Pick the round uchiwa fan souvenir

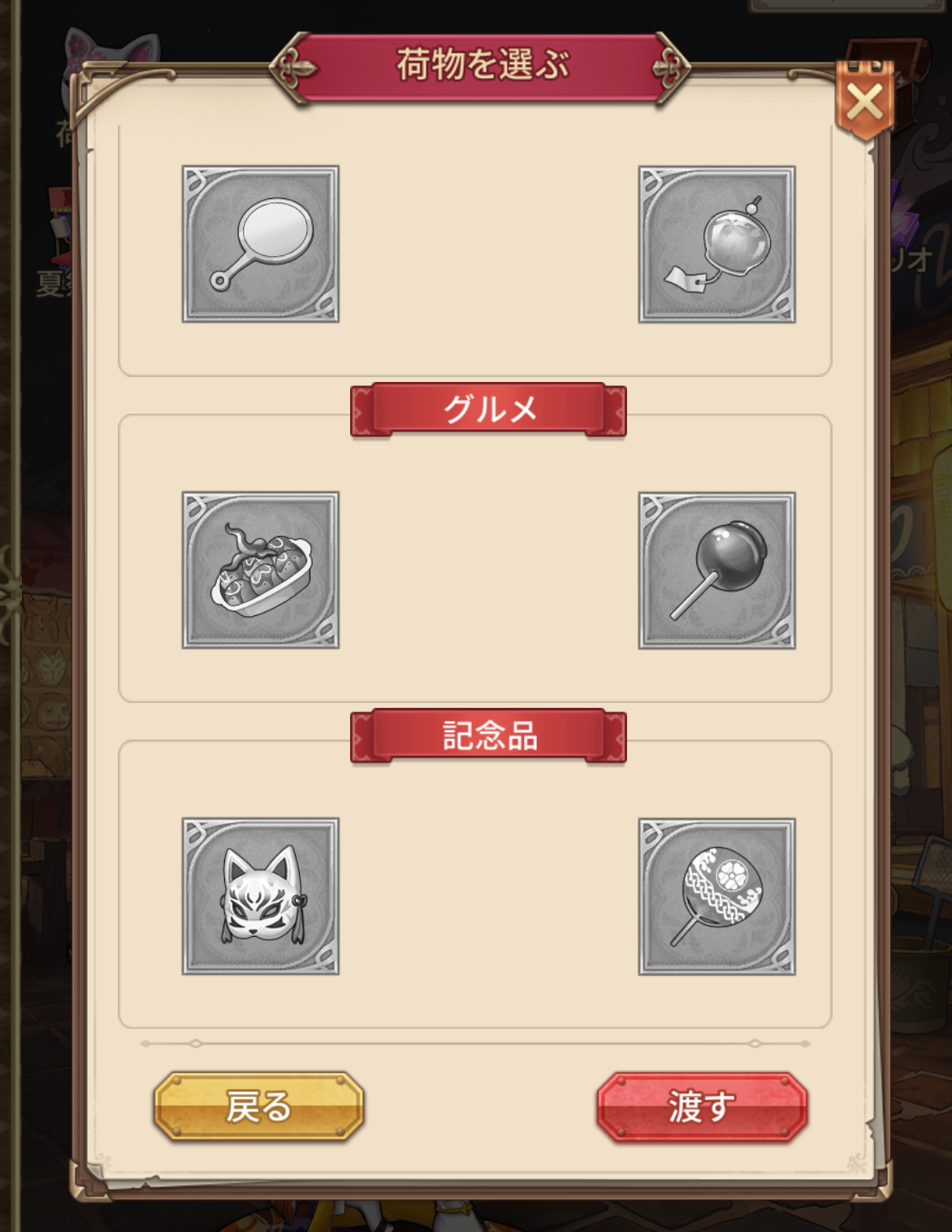pos(716,896)
